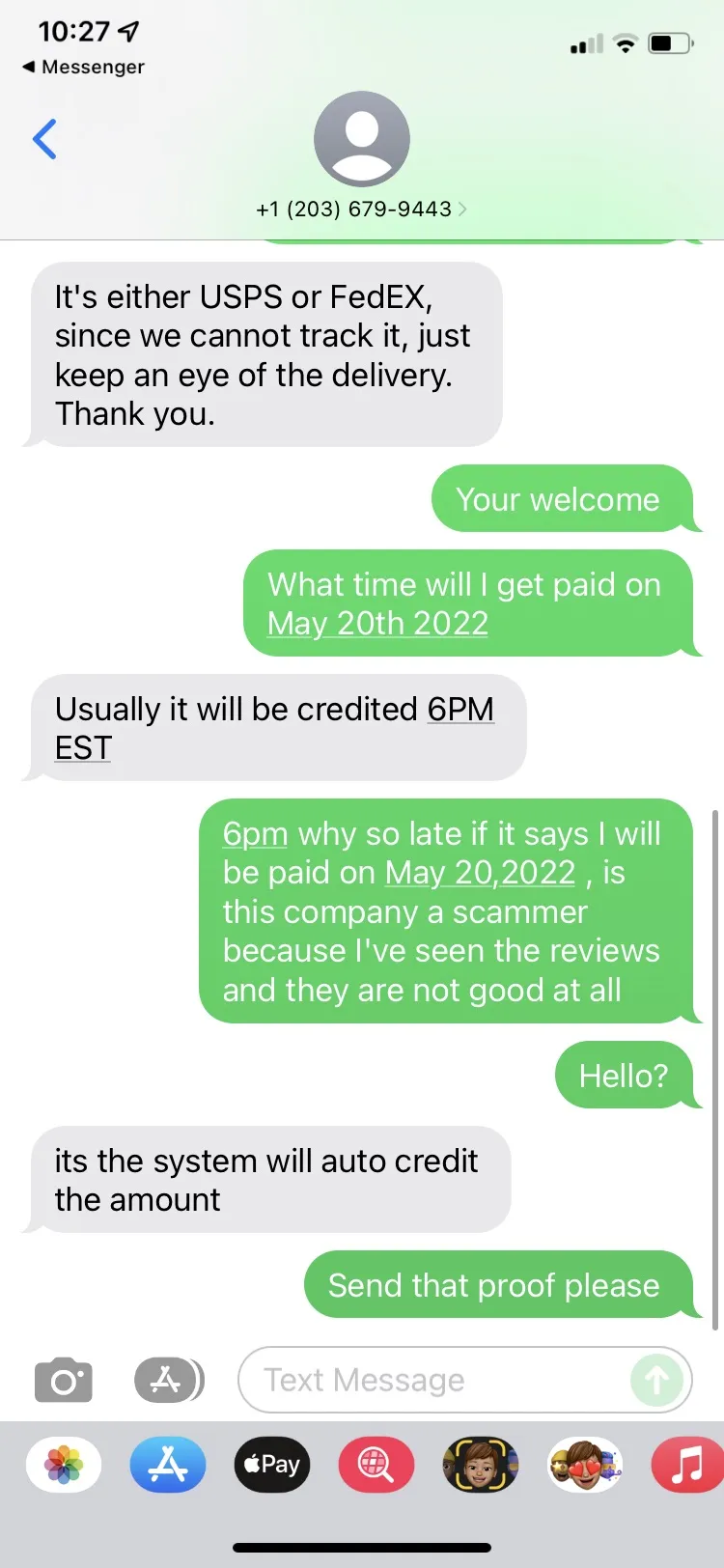Return to the Messenger app
The image size is (724, 1568).
pyautogui.click(x=83, y=67)
